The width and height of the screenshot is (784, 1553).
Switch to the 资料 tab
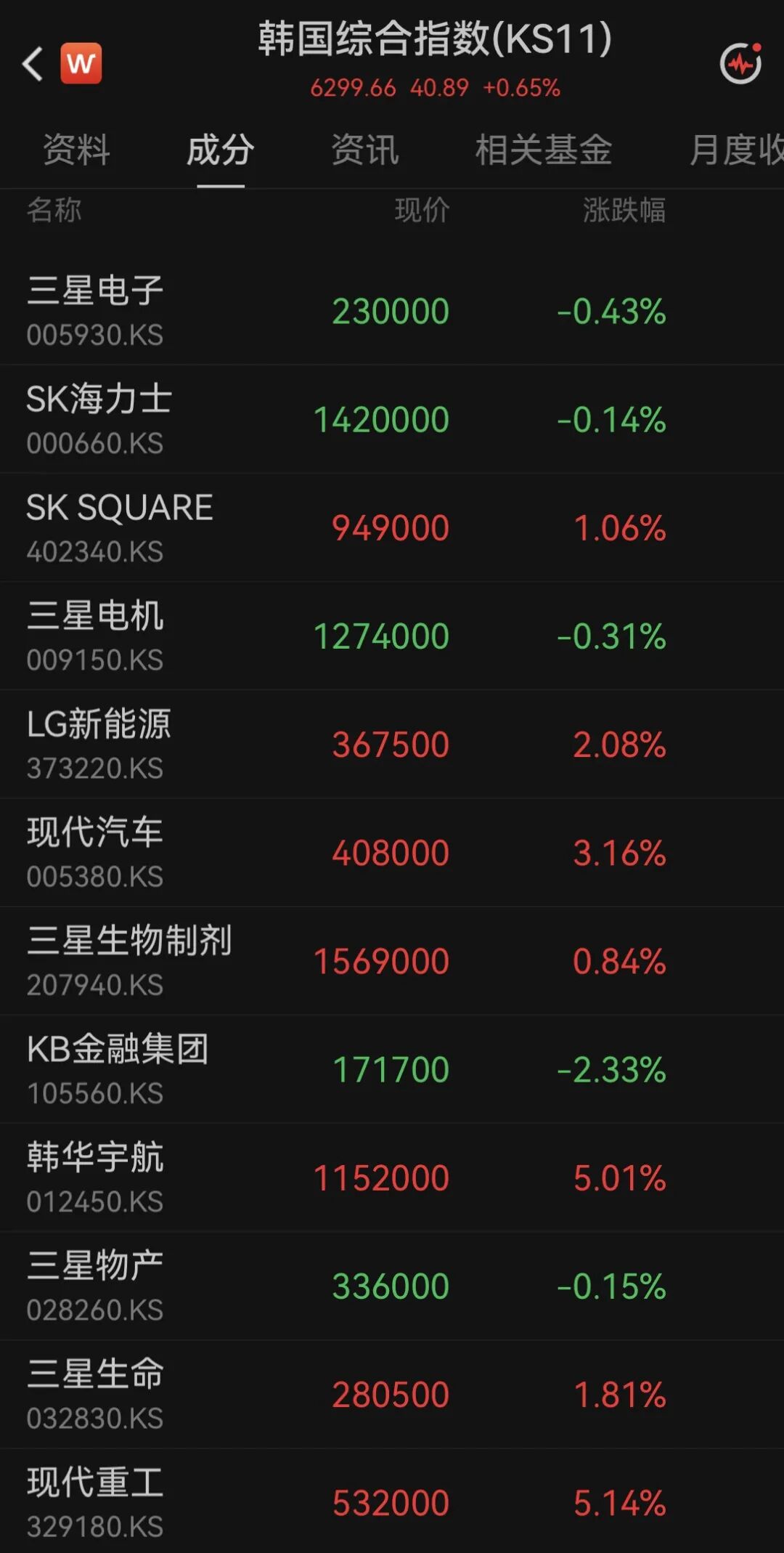(76, 150)
